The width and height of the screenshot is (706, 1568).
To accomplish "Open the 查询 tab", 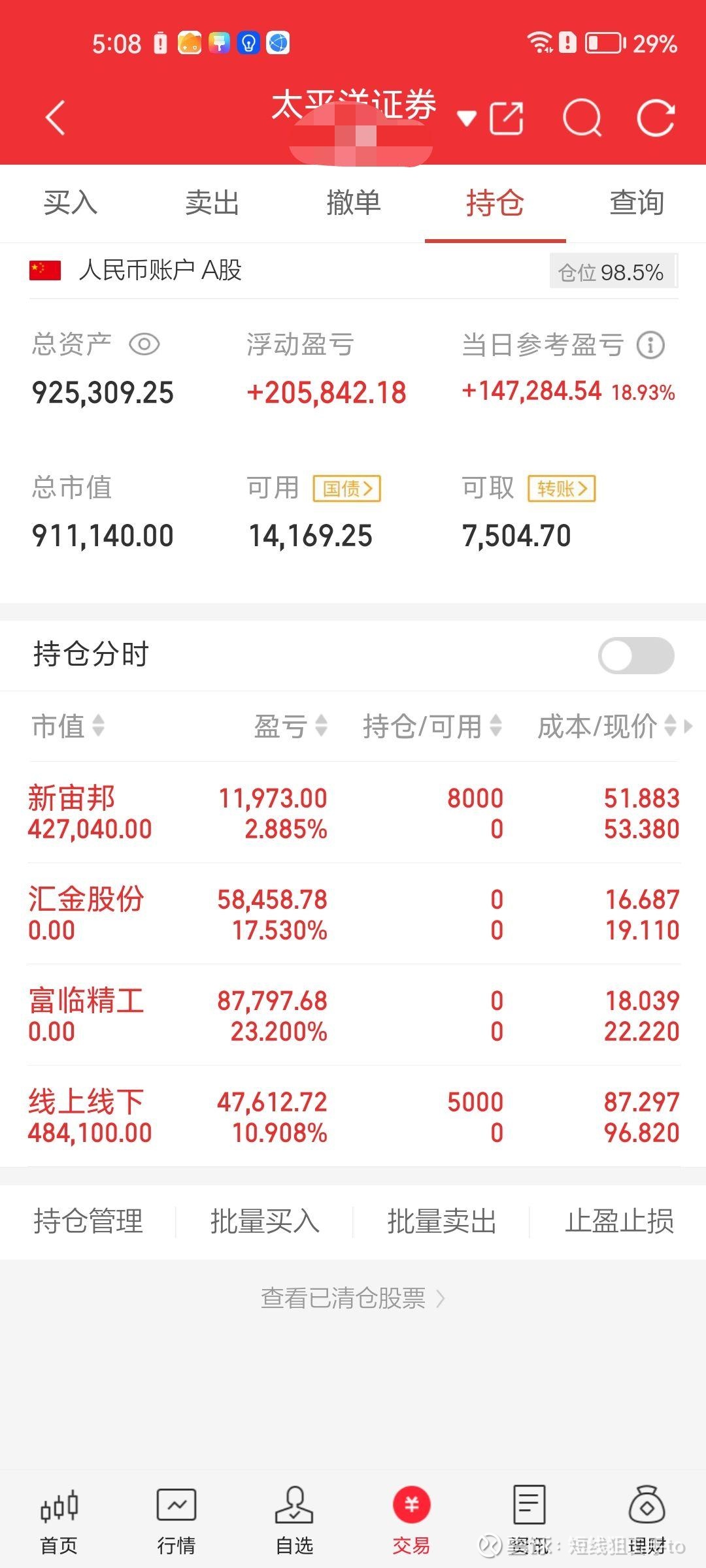I will click(637, 203).
